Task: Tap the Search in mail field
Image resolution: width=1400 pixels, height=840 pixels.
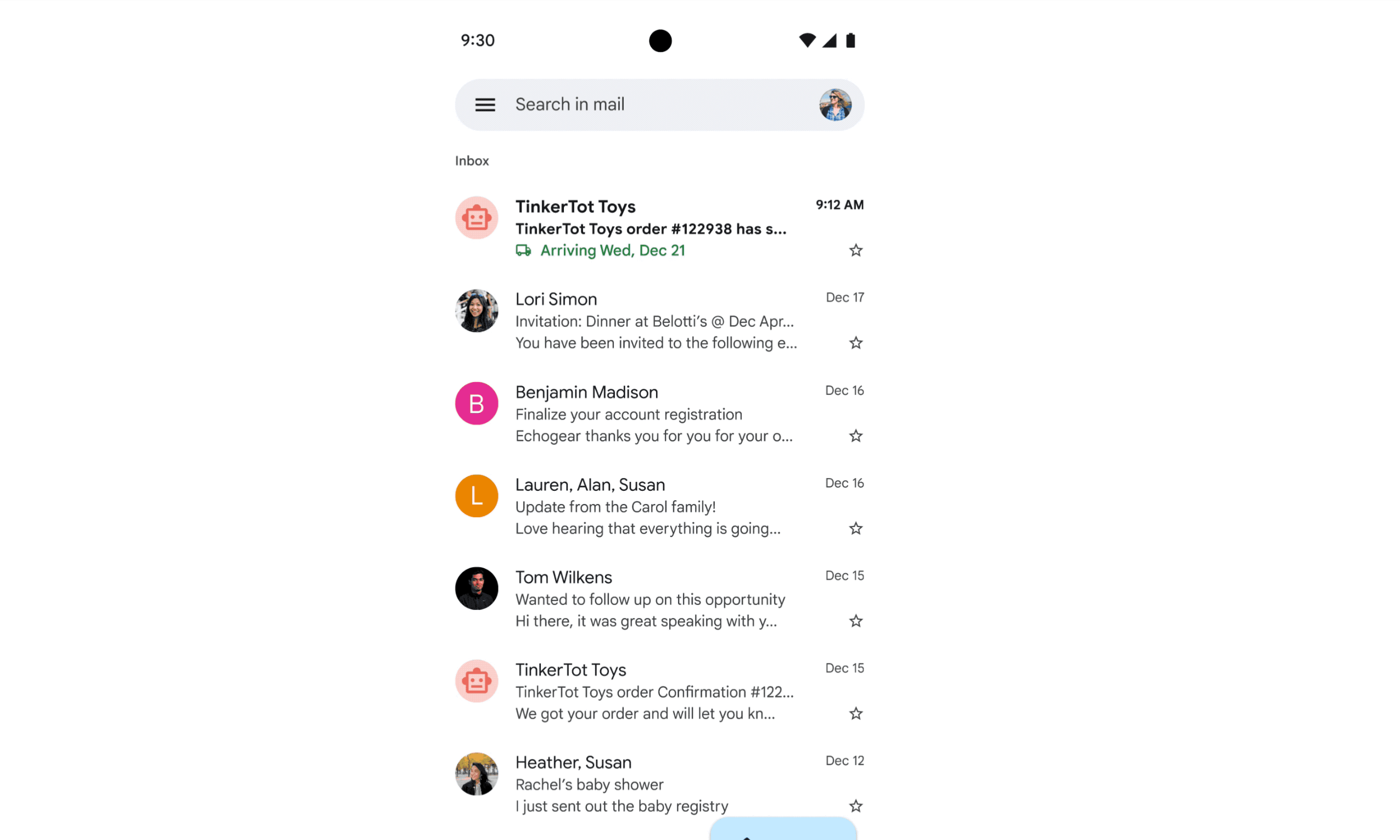Action: [651, 105]
